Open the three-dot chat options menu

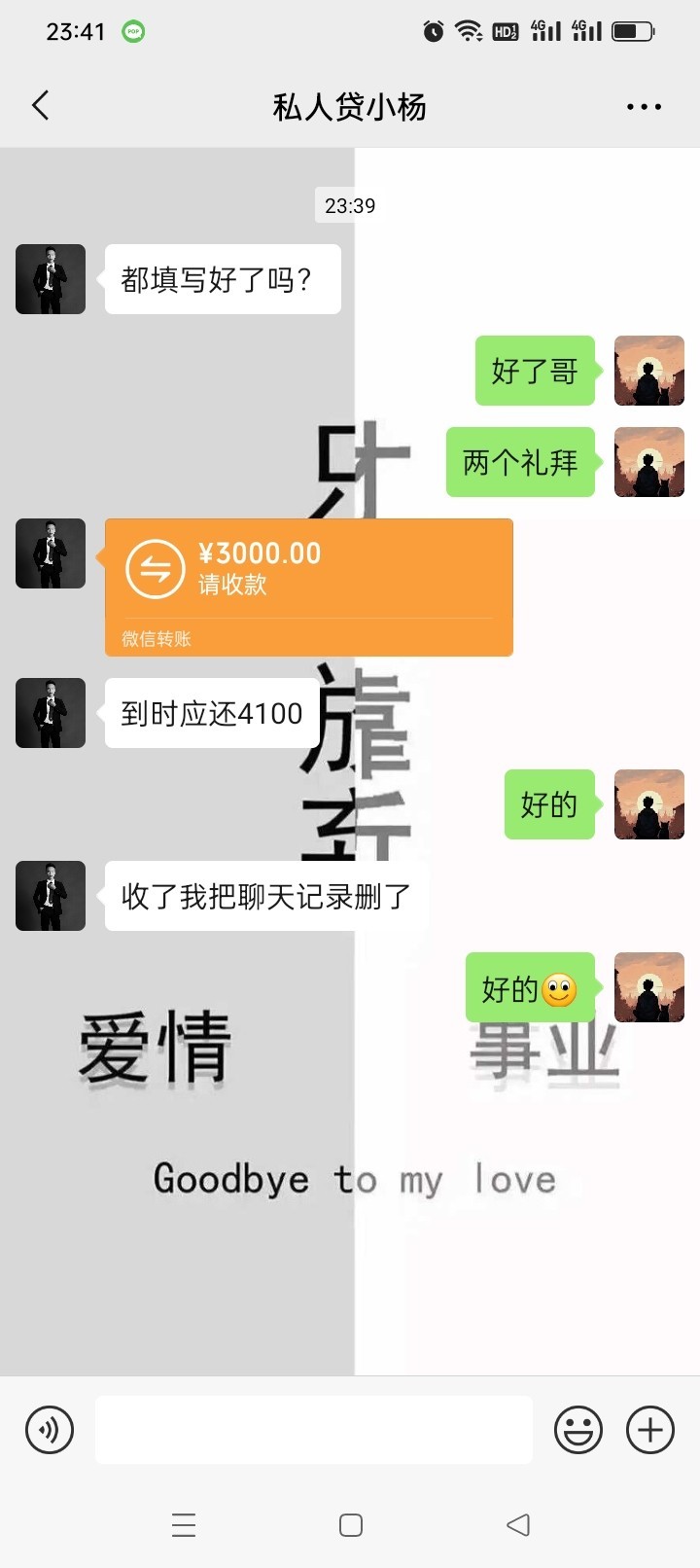point(644,107)
